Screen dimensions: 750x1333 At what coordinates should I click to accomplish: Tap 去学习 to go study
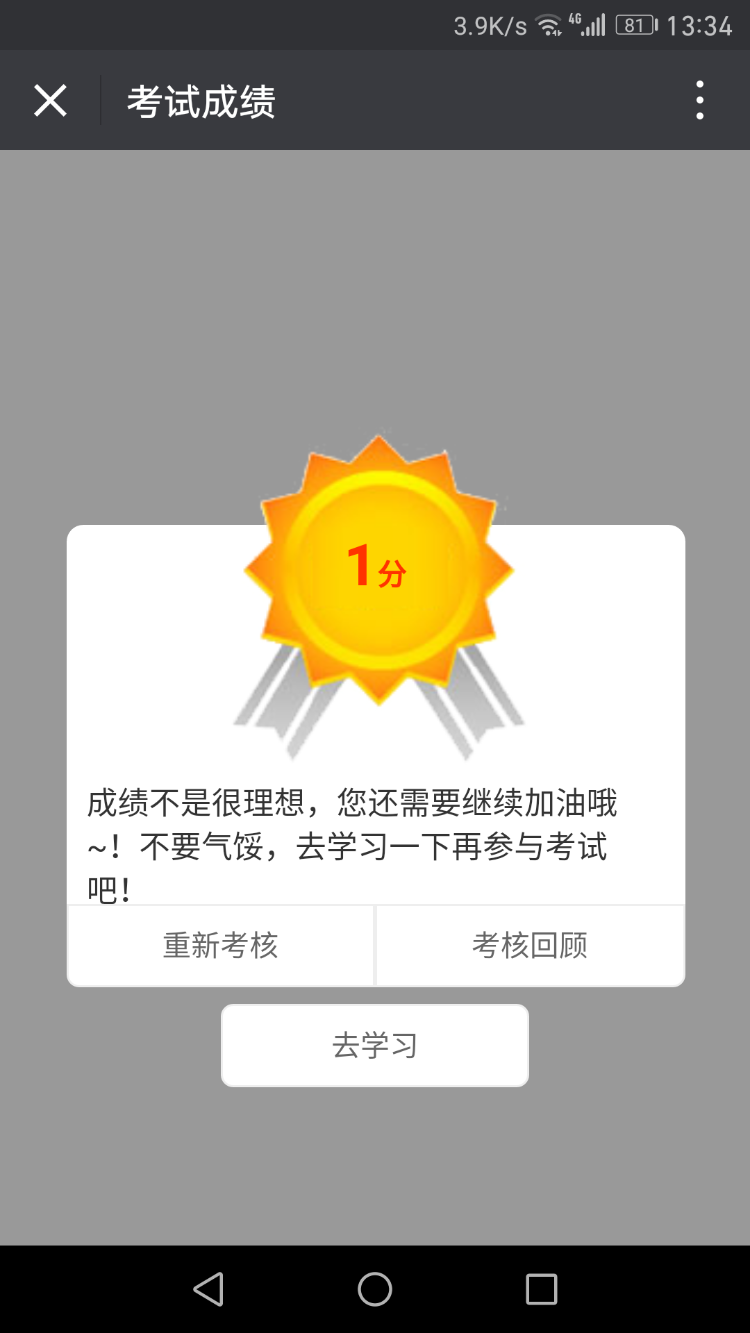pyautogui.click(x=375, y=1045)
